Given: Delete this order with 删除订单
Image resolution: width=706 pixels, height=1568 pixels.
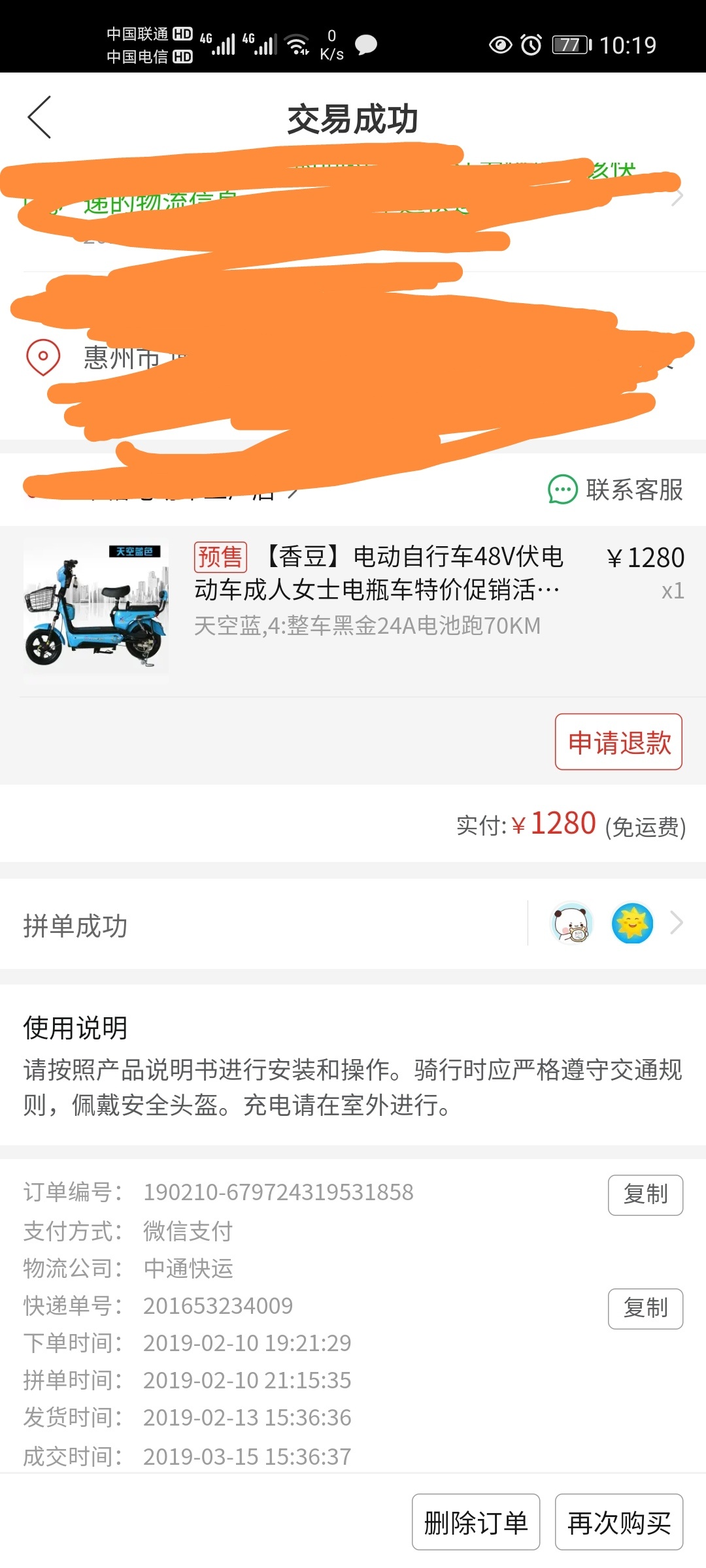Looking at the screenshot, I should pyautogui.click(x=476, y=1522).
